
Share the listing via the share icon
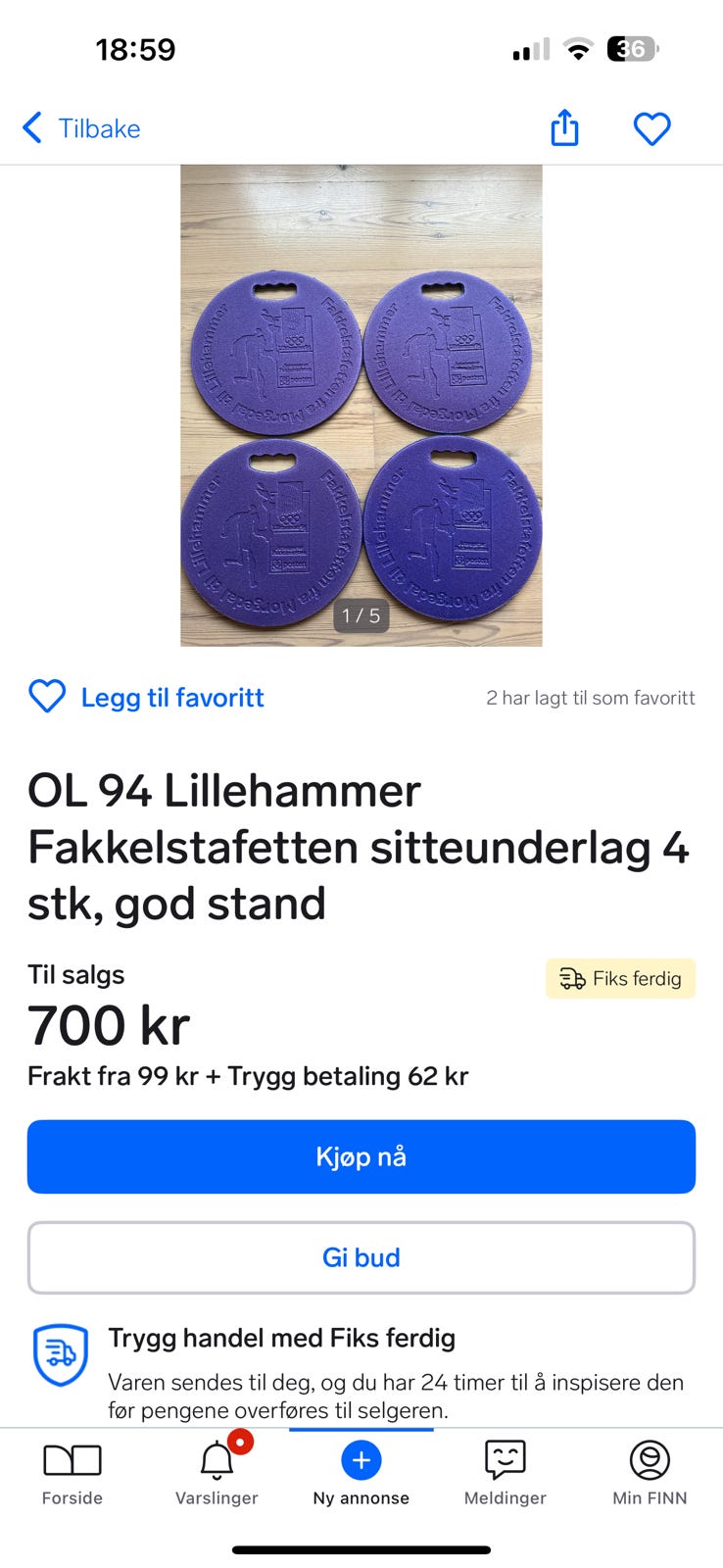pyautogui.click(x=563, y=127)
